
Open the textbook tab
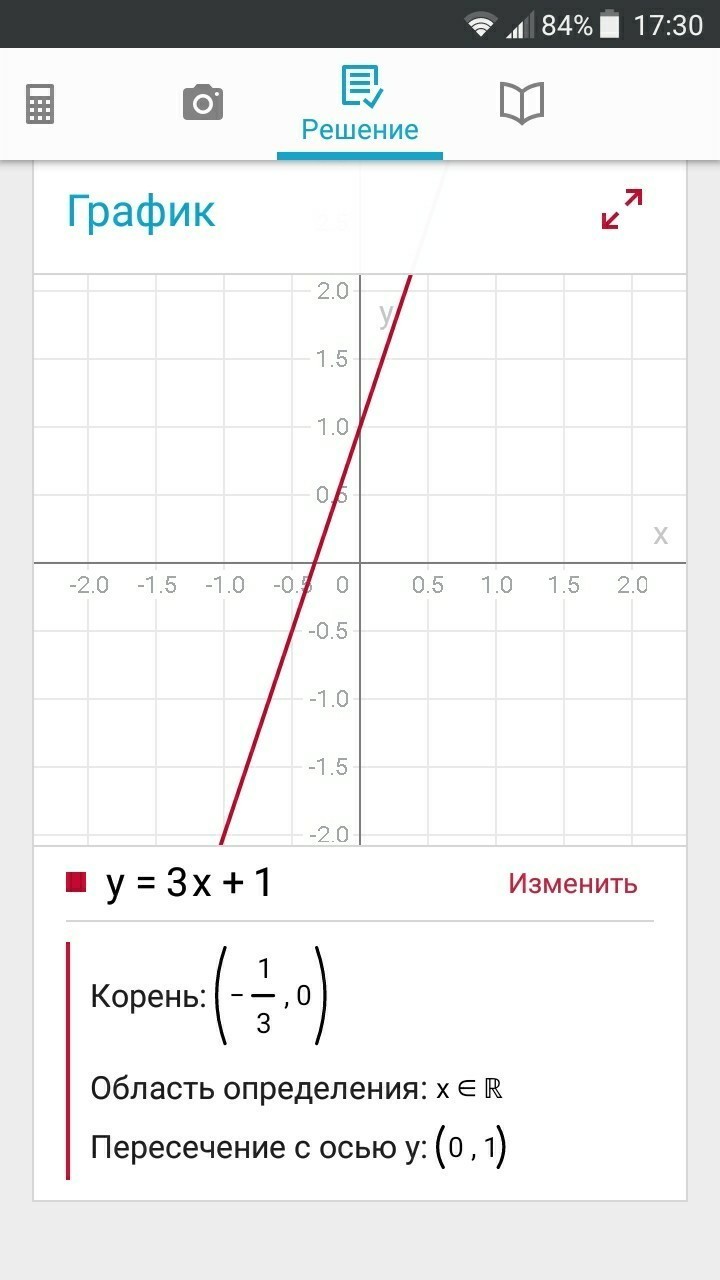click(x=521, y=103)
